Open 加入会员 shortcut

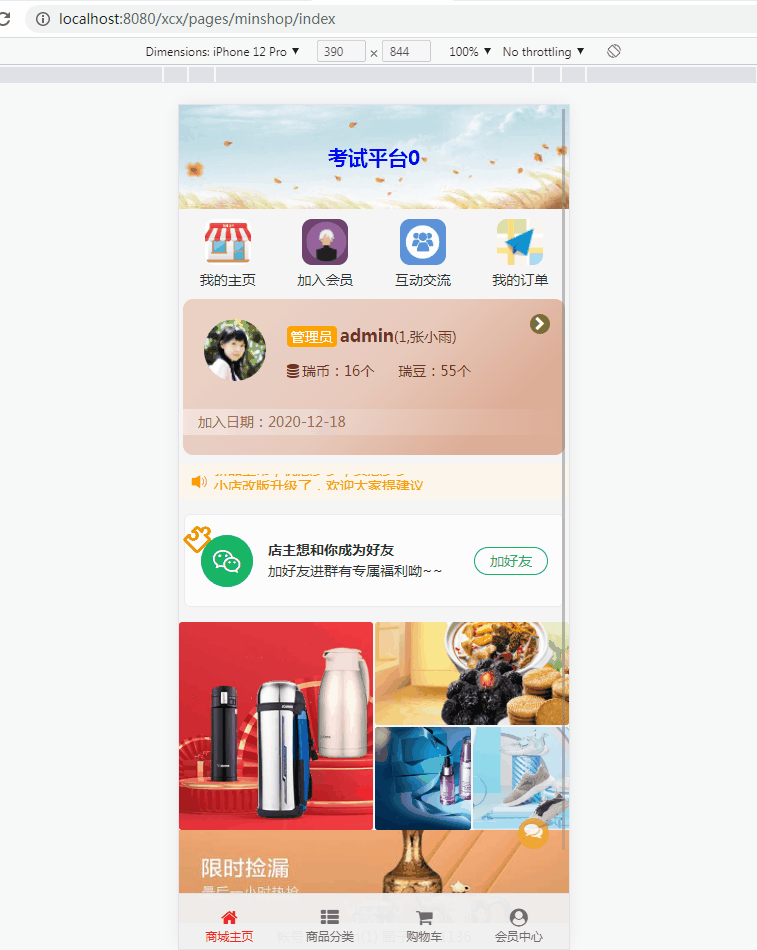pyautogui.click(x=325, y=254)
